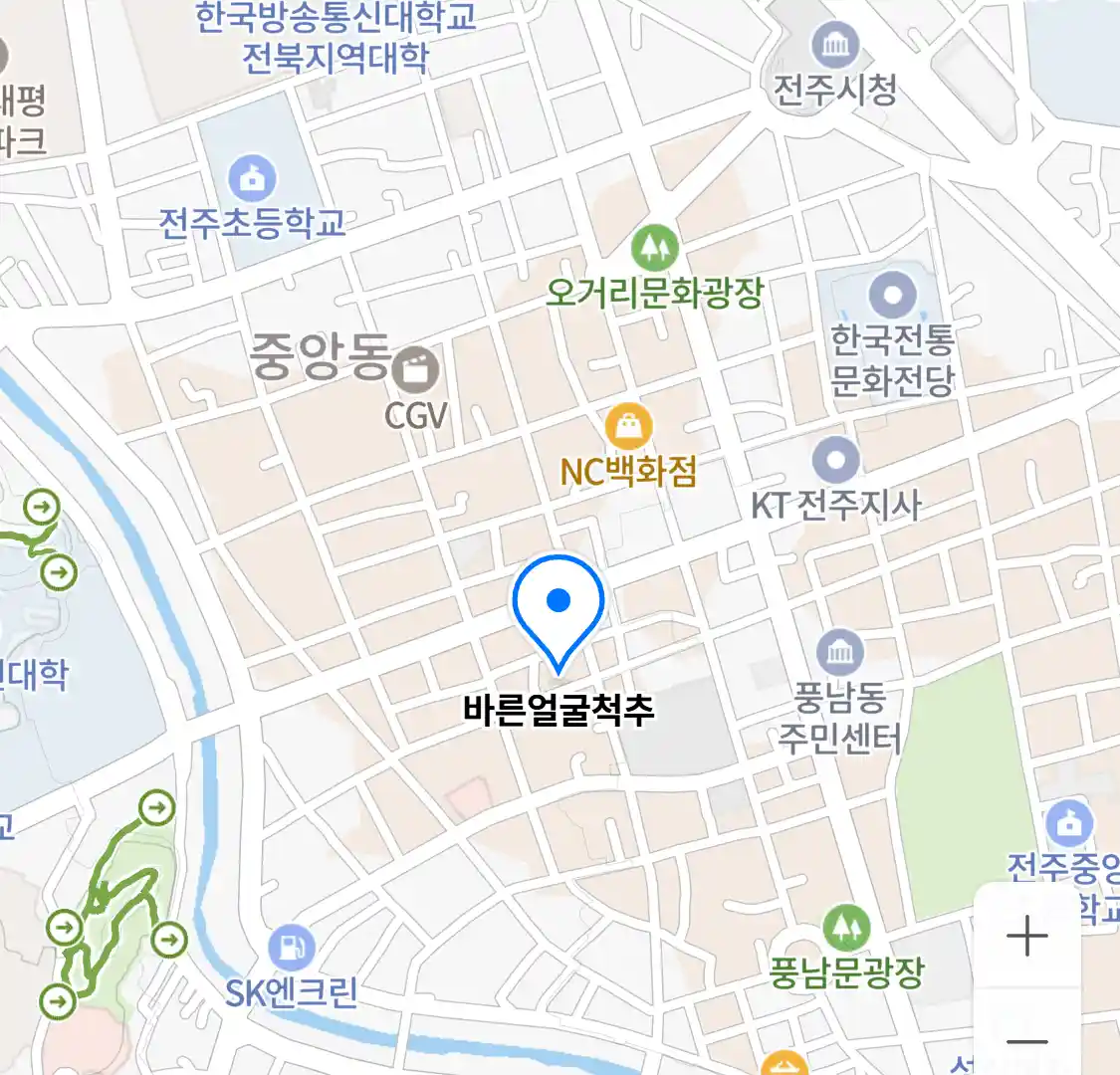Open the CGV cinema marker

click(x=415, y=370)
